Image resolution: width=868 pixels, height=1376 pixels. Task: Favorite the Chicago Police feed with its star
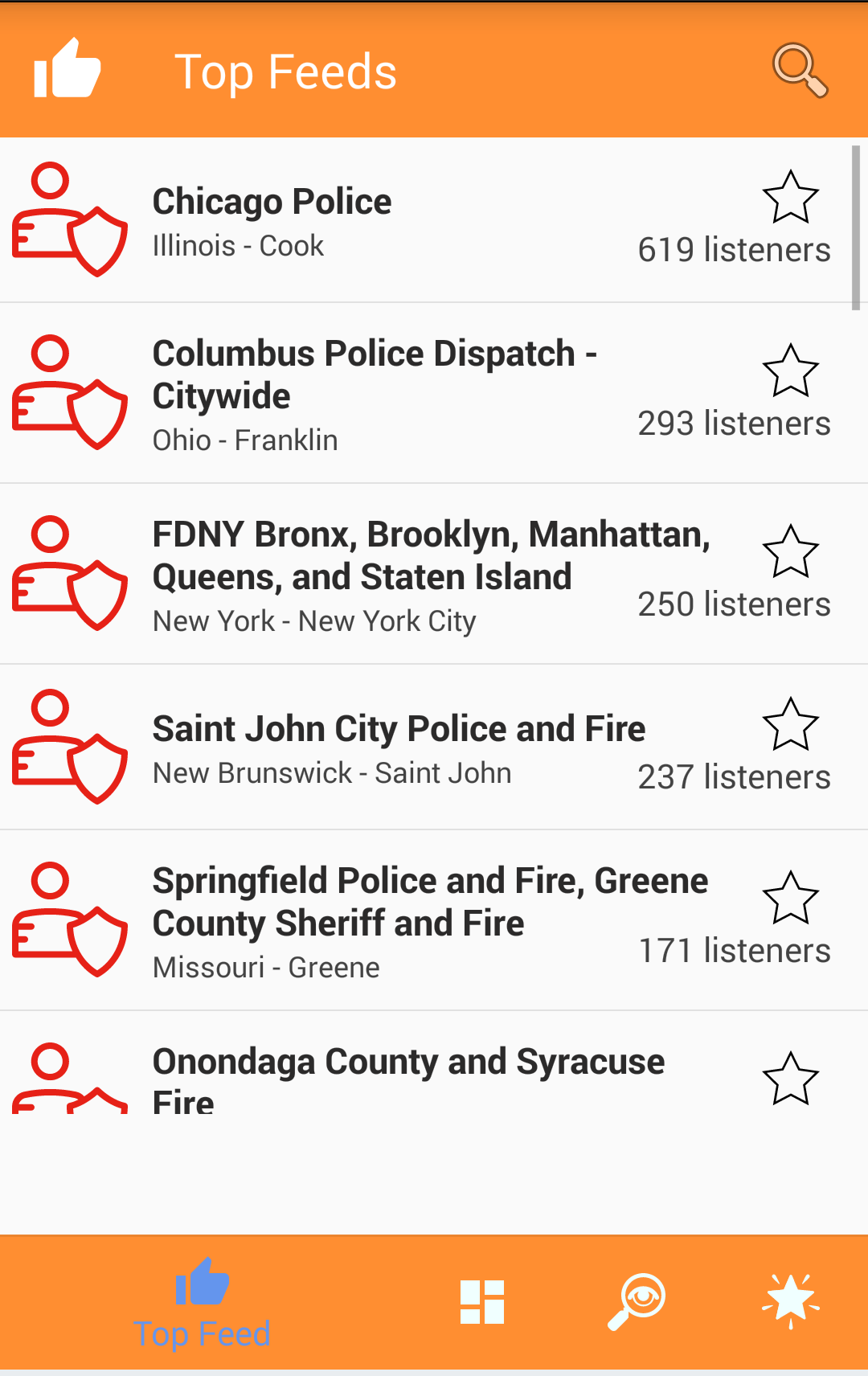[791, 197]
